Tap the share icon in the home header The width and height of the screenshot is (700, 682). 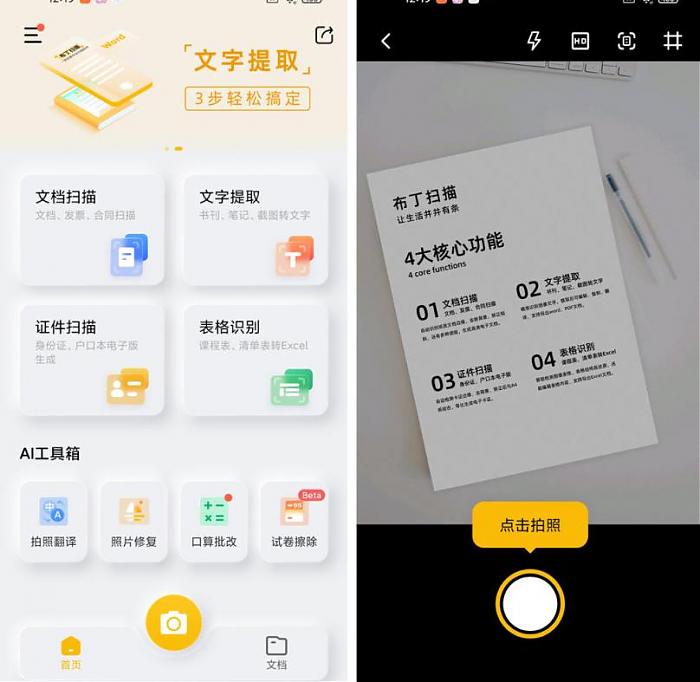[324, 35]
